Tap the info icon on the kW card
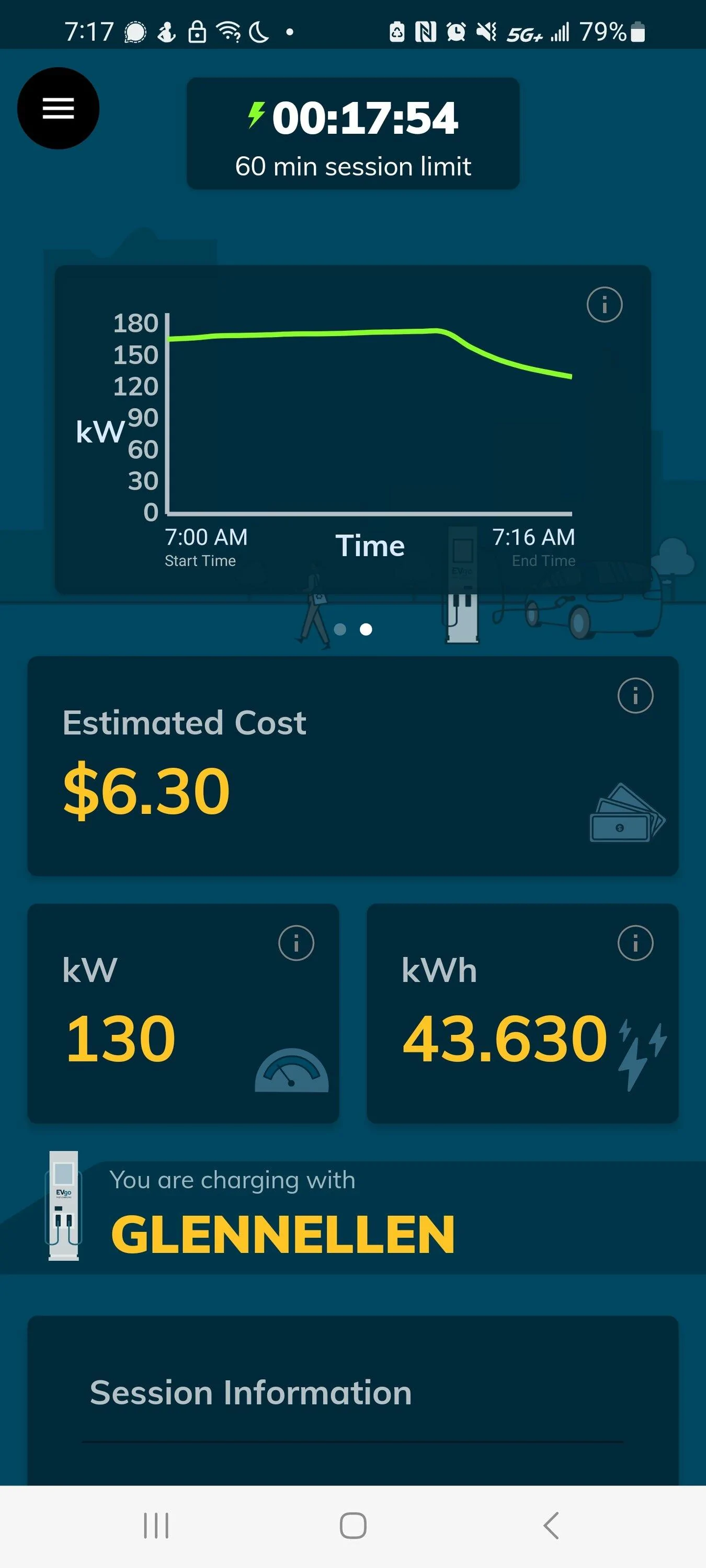Image resolution: width=706 pixels, height=1568 pixels. pyautogui.click(x=296, y=942)
